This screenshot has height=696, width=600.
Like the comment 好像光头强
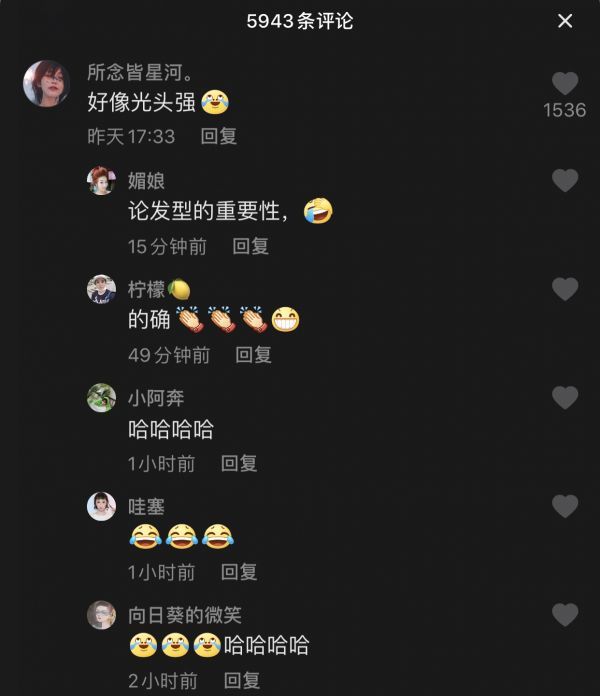(565, 84)
